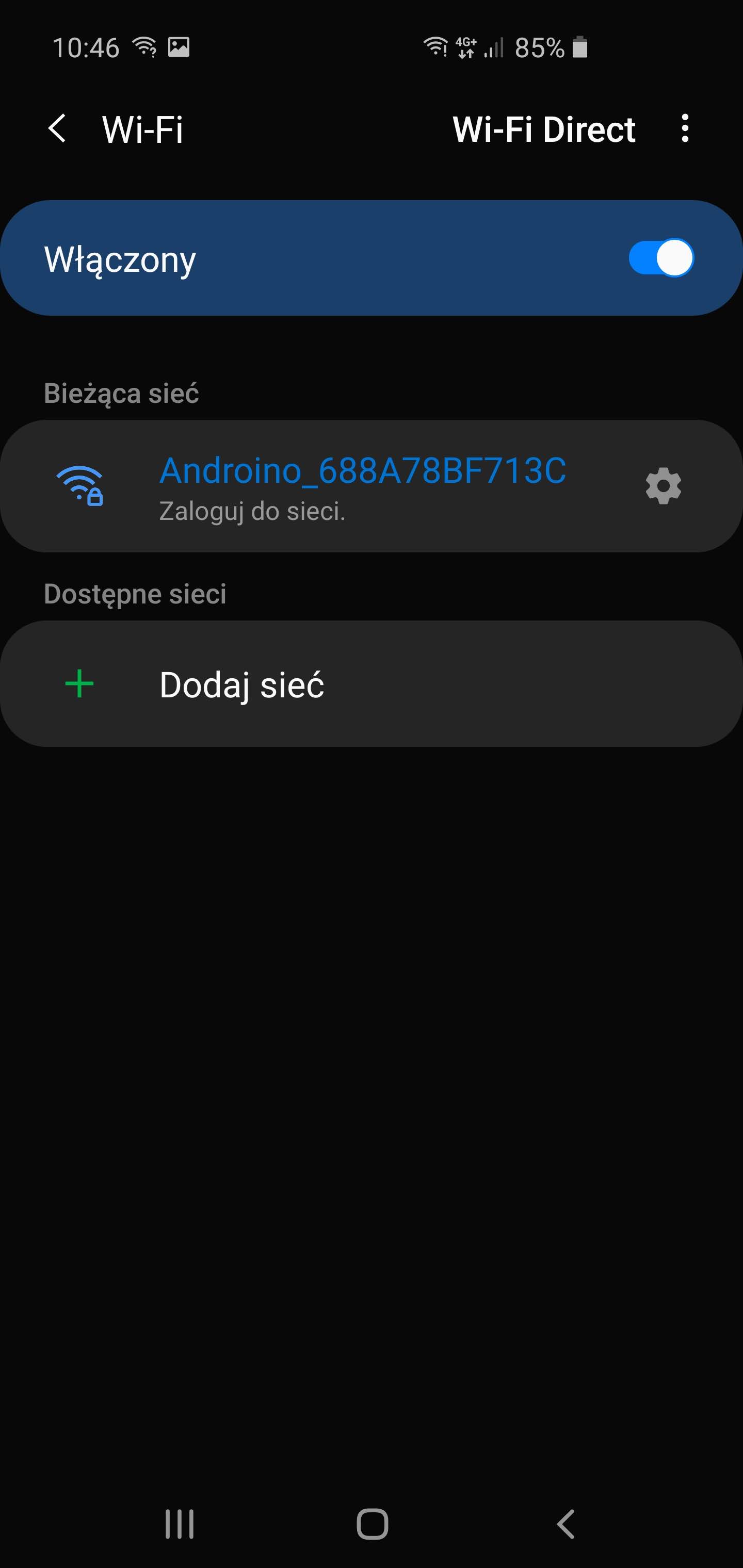Open Wi-Fi Direct
This screenshot has width=743, height=1568.
544,129
